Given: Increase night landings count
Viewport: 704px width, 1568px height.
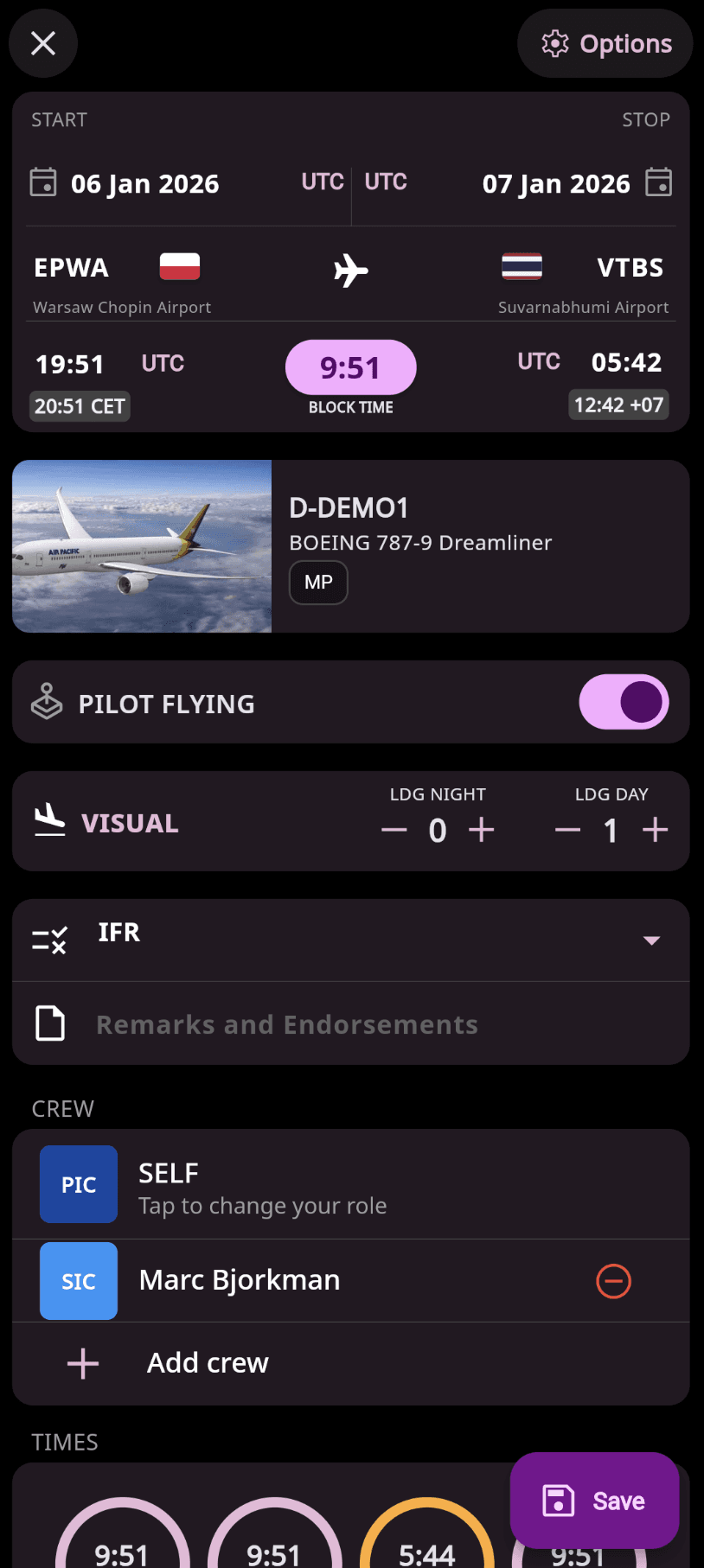Looking at the screenshot, I should click(x=482, y=830).
